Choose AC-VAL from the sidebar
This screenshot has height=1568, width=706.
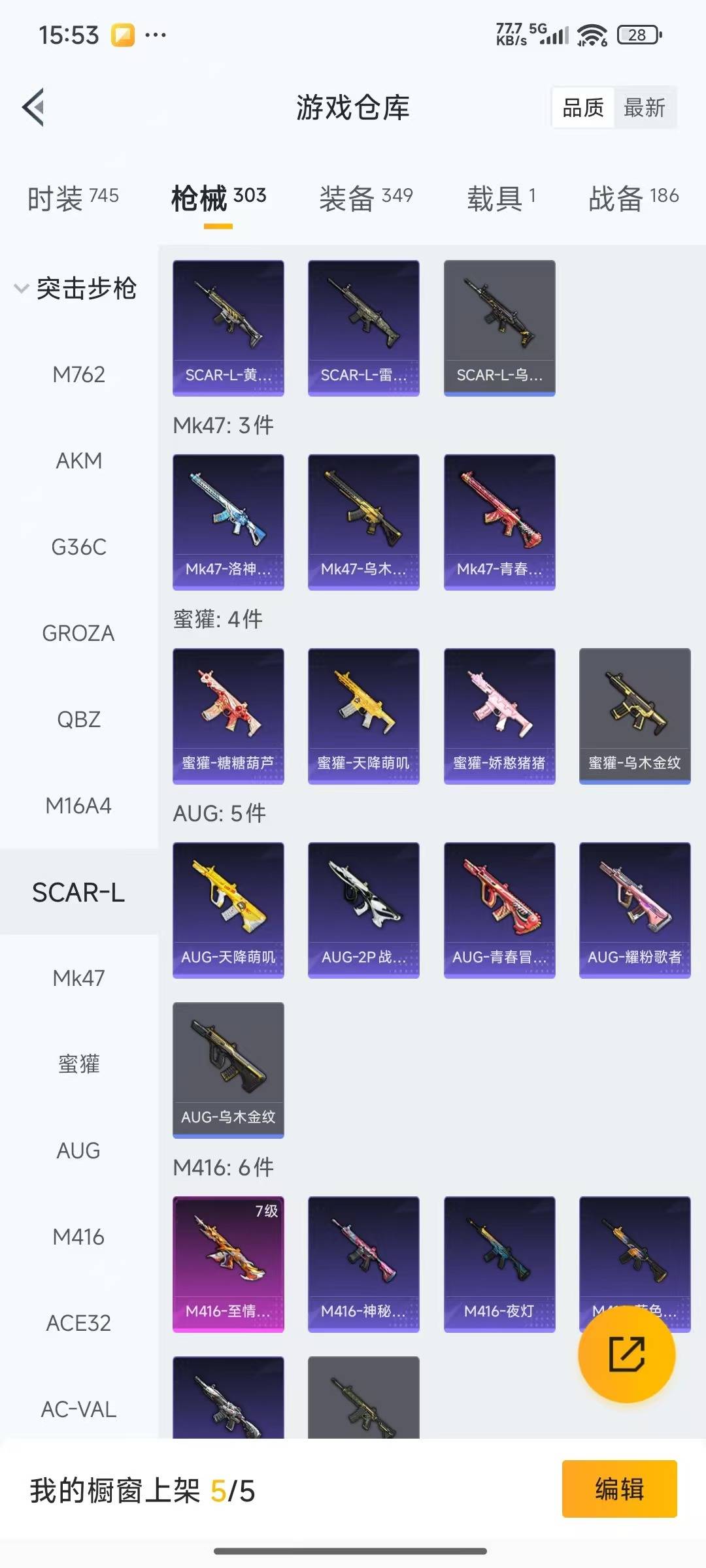(78, 1409)
